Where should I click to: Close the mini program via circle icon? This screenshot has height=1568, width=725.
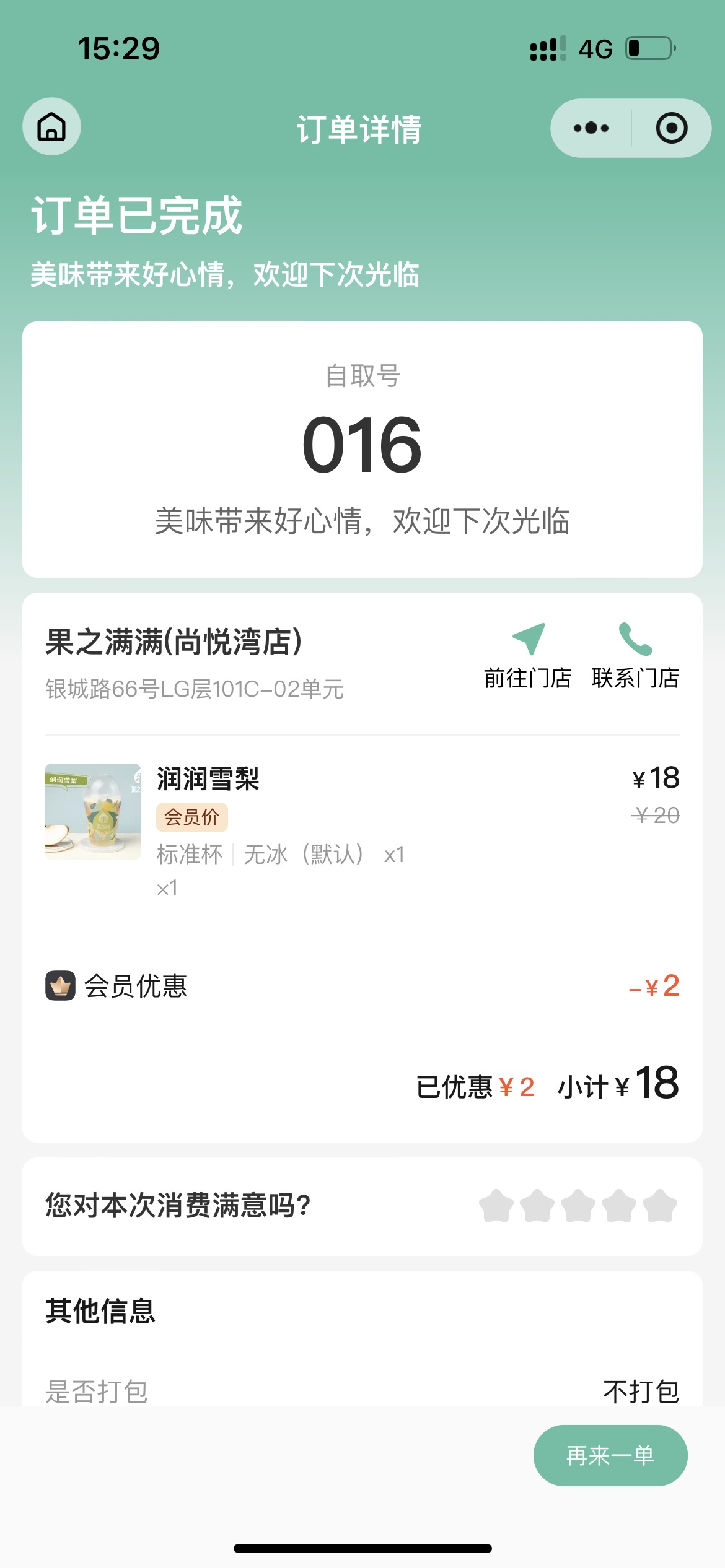pyautogui.click(x=672, y=128)
